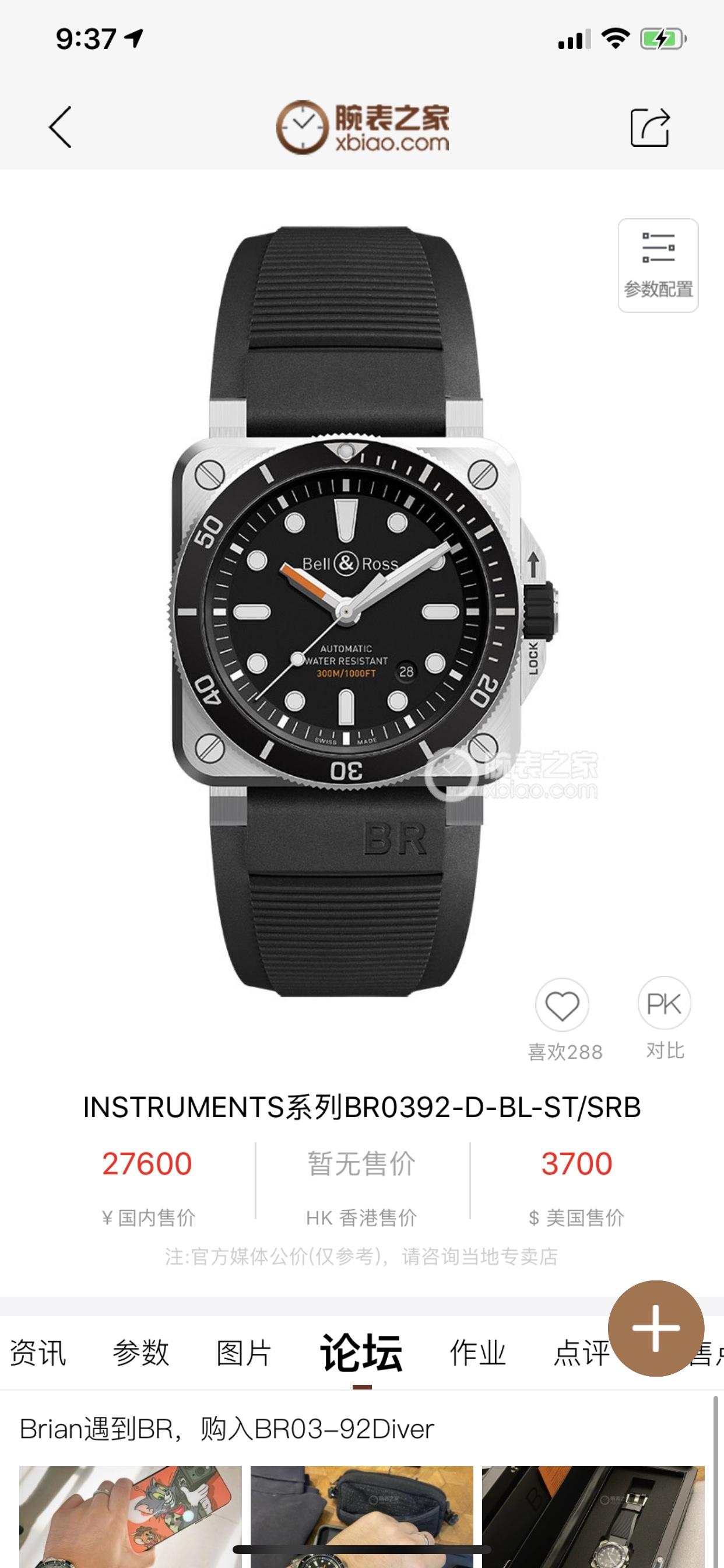Switch to the 点评 tab
724x1568 pixels.
point(581,1353)
